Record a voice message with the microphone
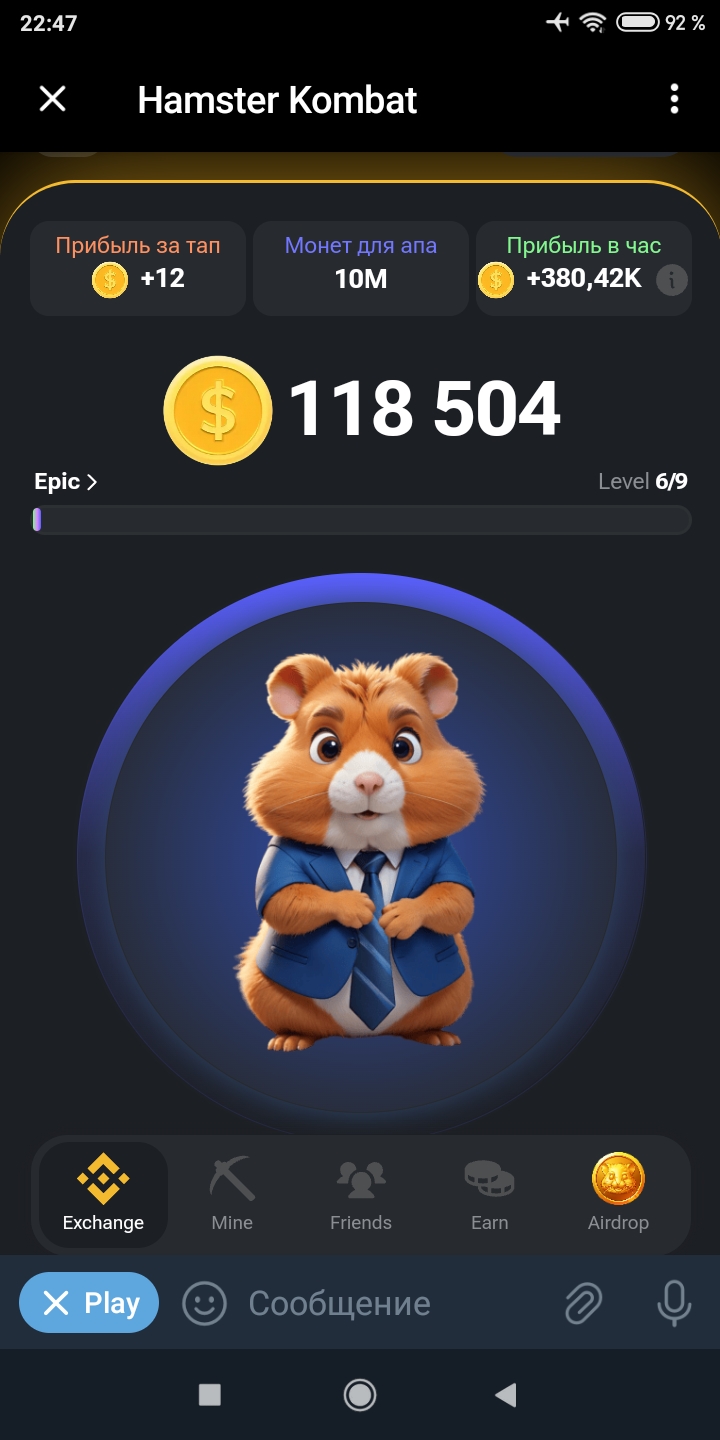 tap(674, 1304)
